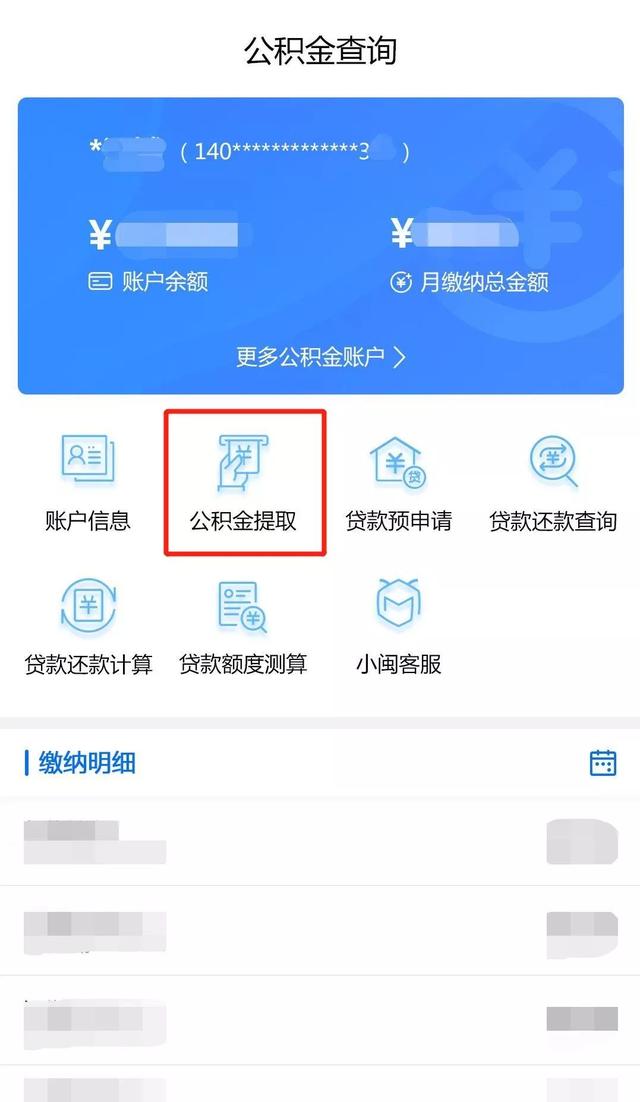Select 公积金提取
This screenshot has height=1102, width=640.
(x=244, y=484)
